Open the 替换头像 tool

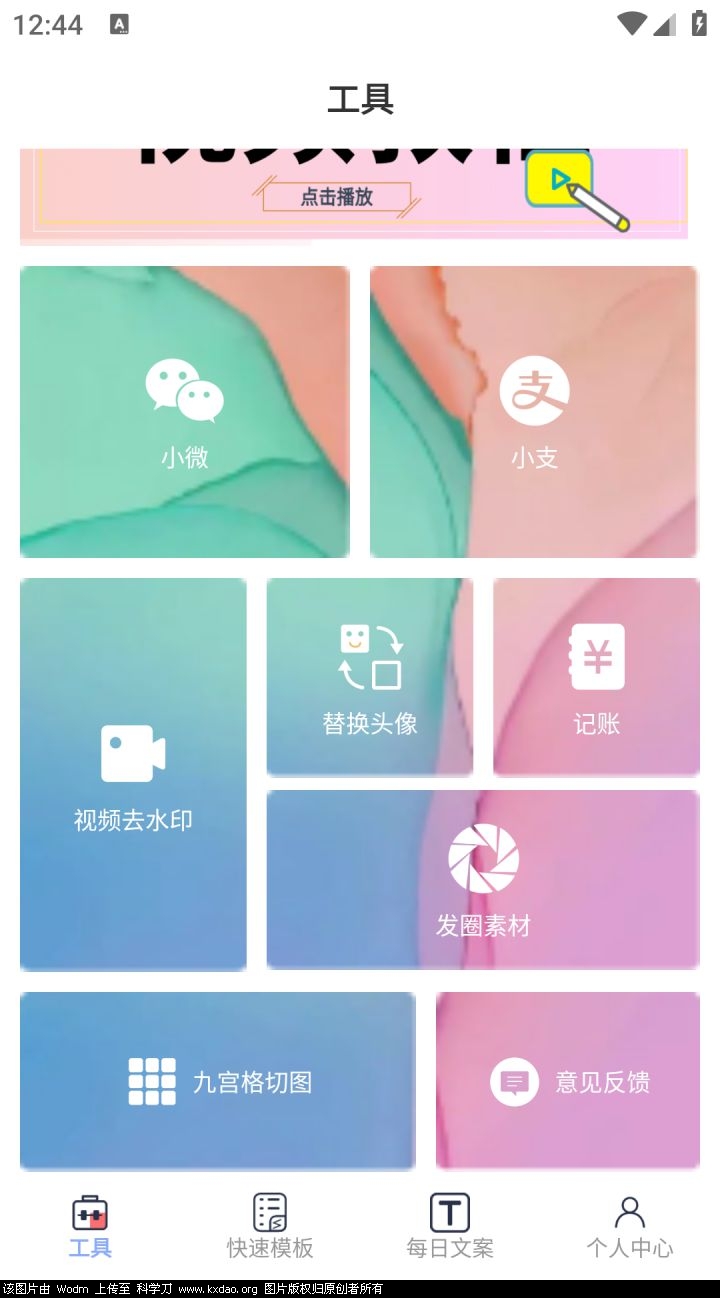pyautogui.click(x=370, y=677)
